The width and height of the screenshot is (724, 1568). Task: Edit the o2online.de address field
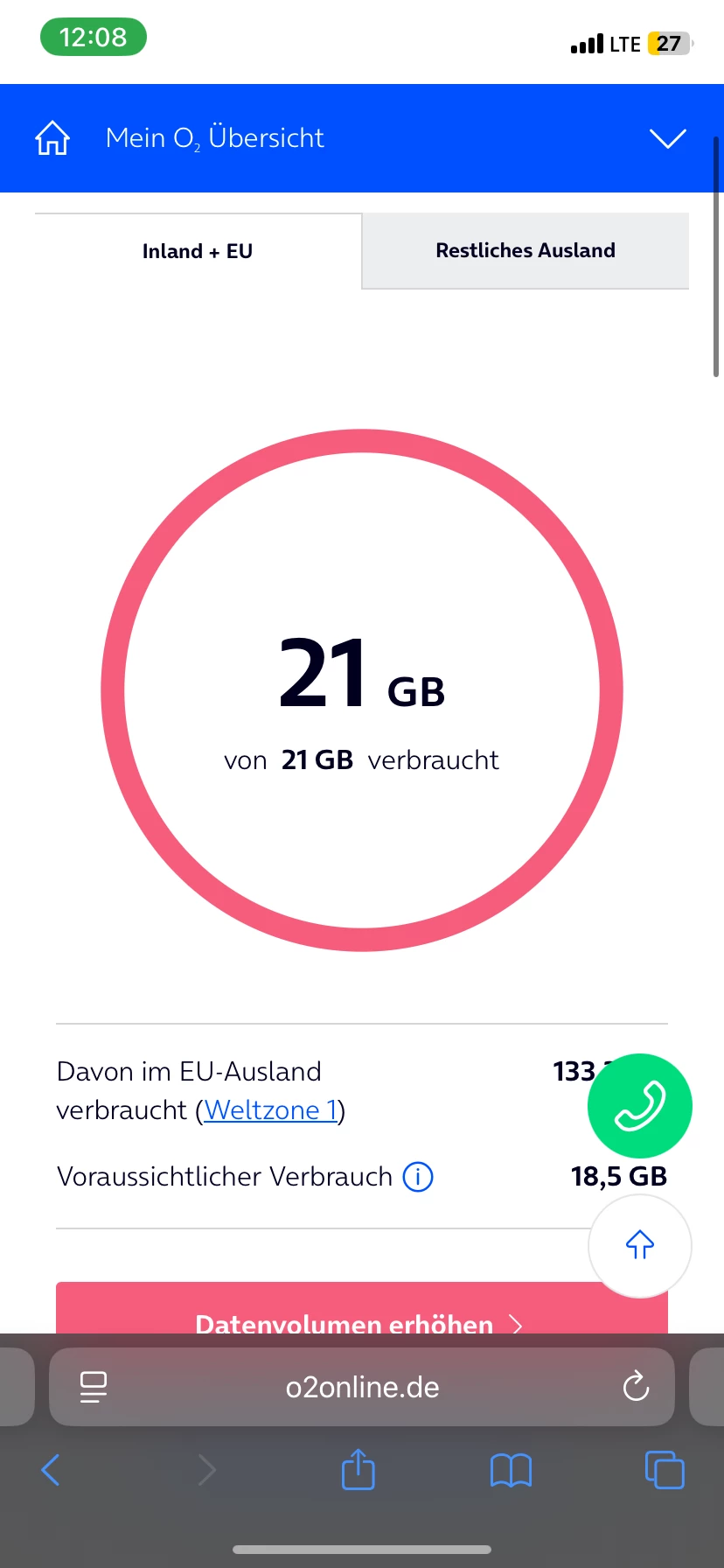click(362, 1388)
